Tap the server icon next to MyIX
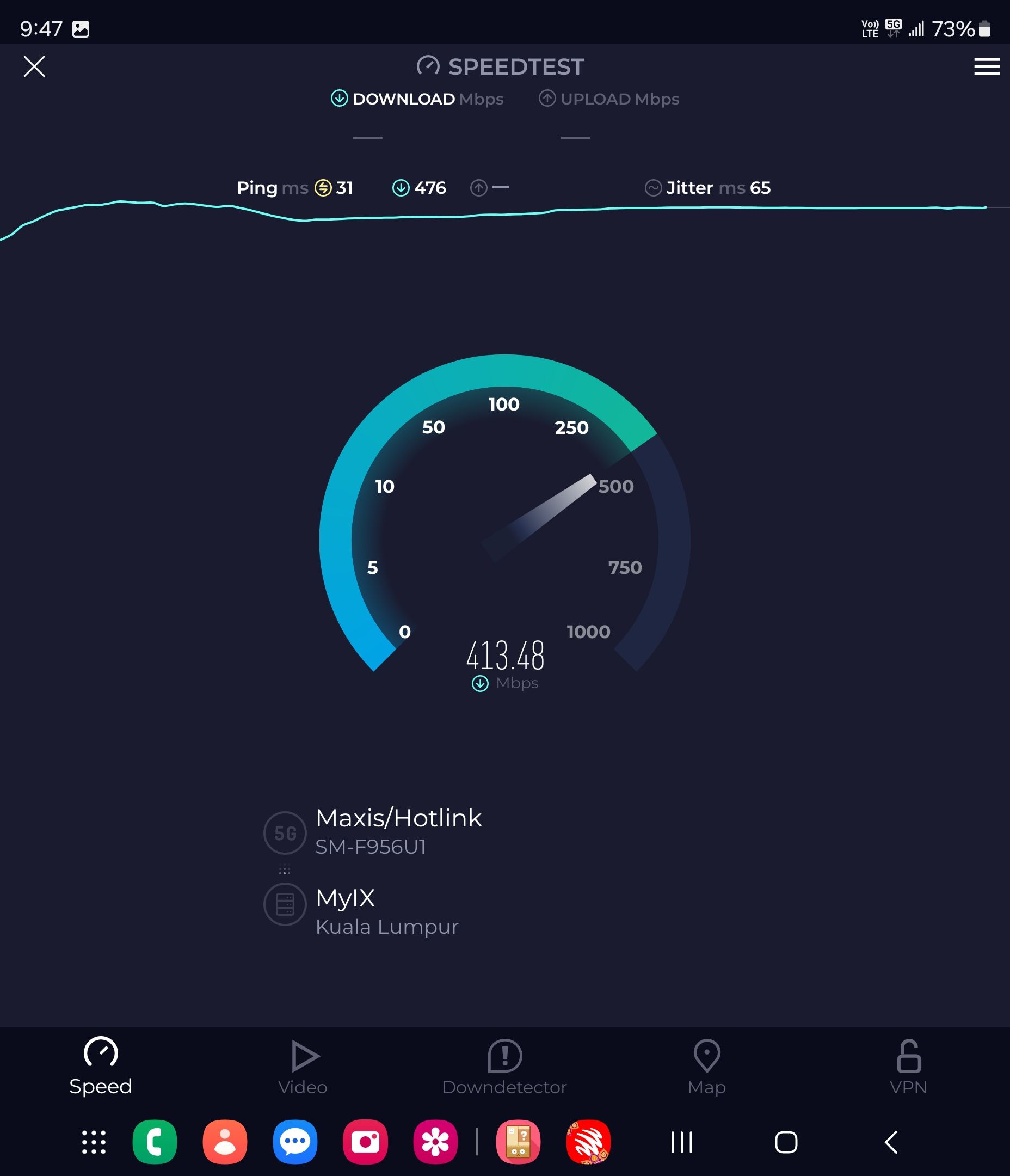Viewport: 1010px width, 1176px height. coord(285,904)
